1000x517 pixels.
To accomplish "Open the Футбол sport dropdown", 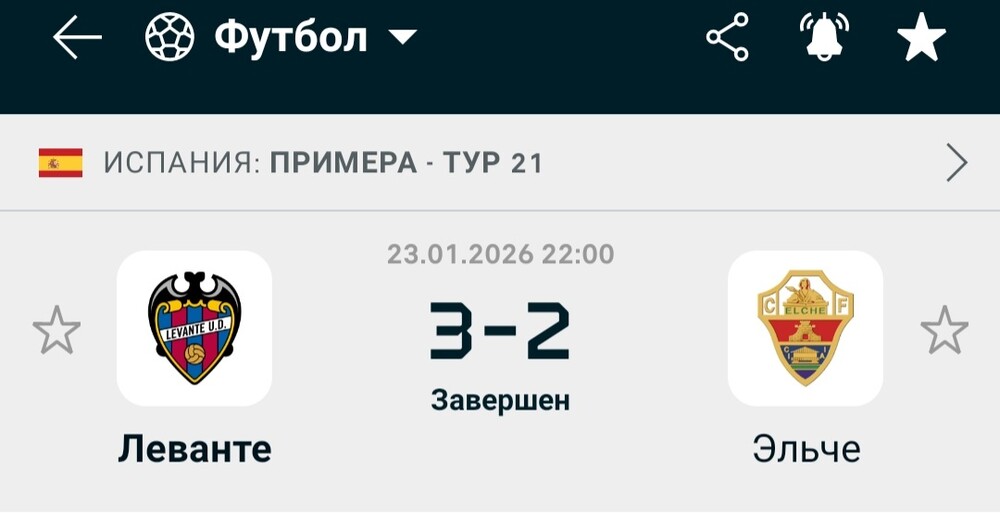I will 290,38.
